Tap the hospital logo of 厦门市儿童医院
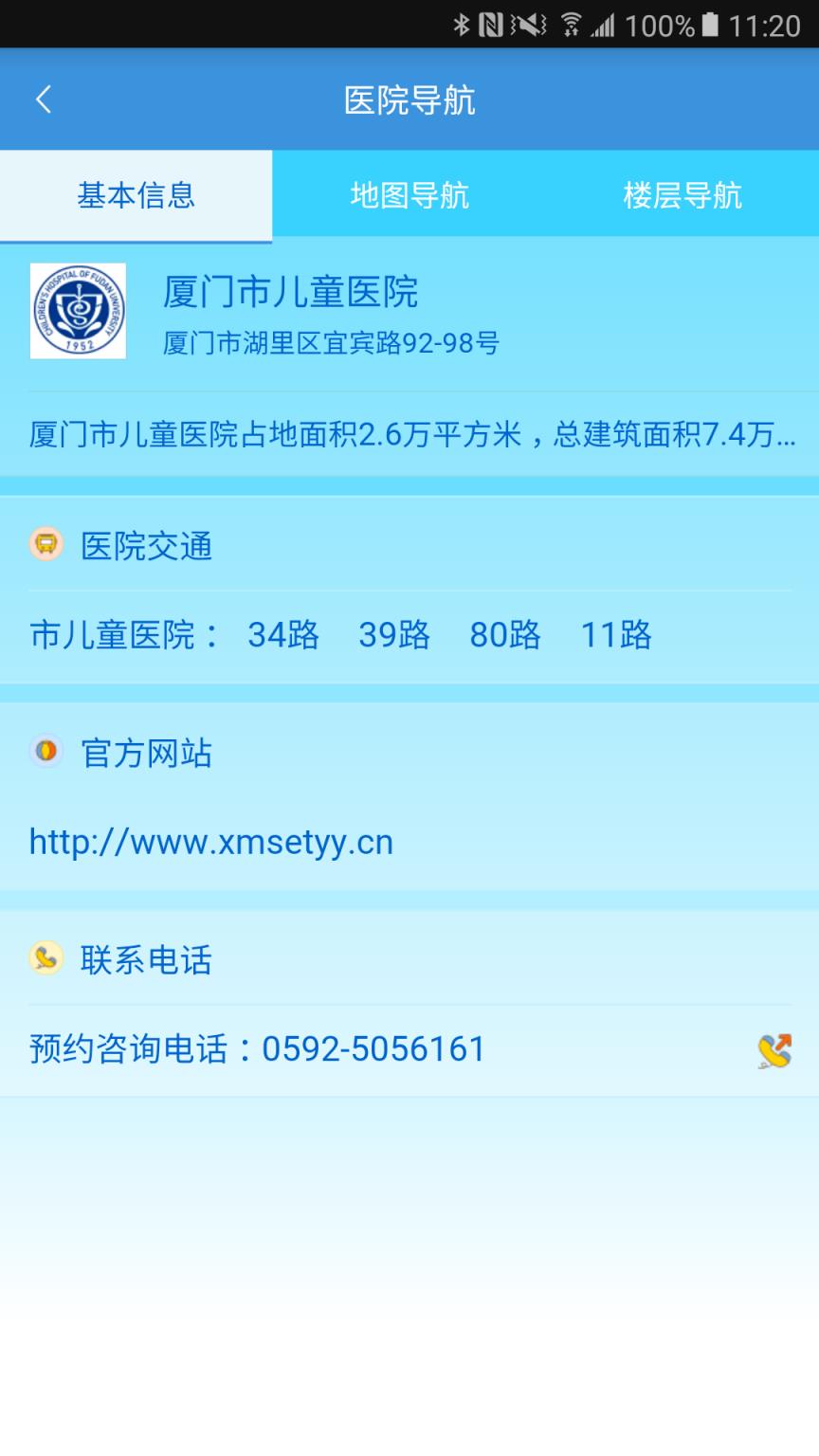The width and height of the screenshot is (819, 1456). (78, 311)
